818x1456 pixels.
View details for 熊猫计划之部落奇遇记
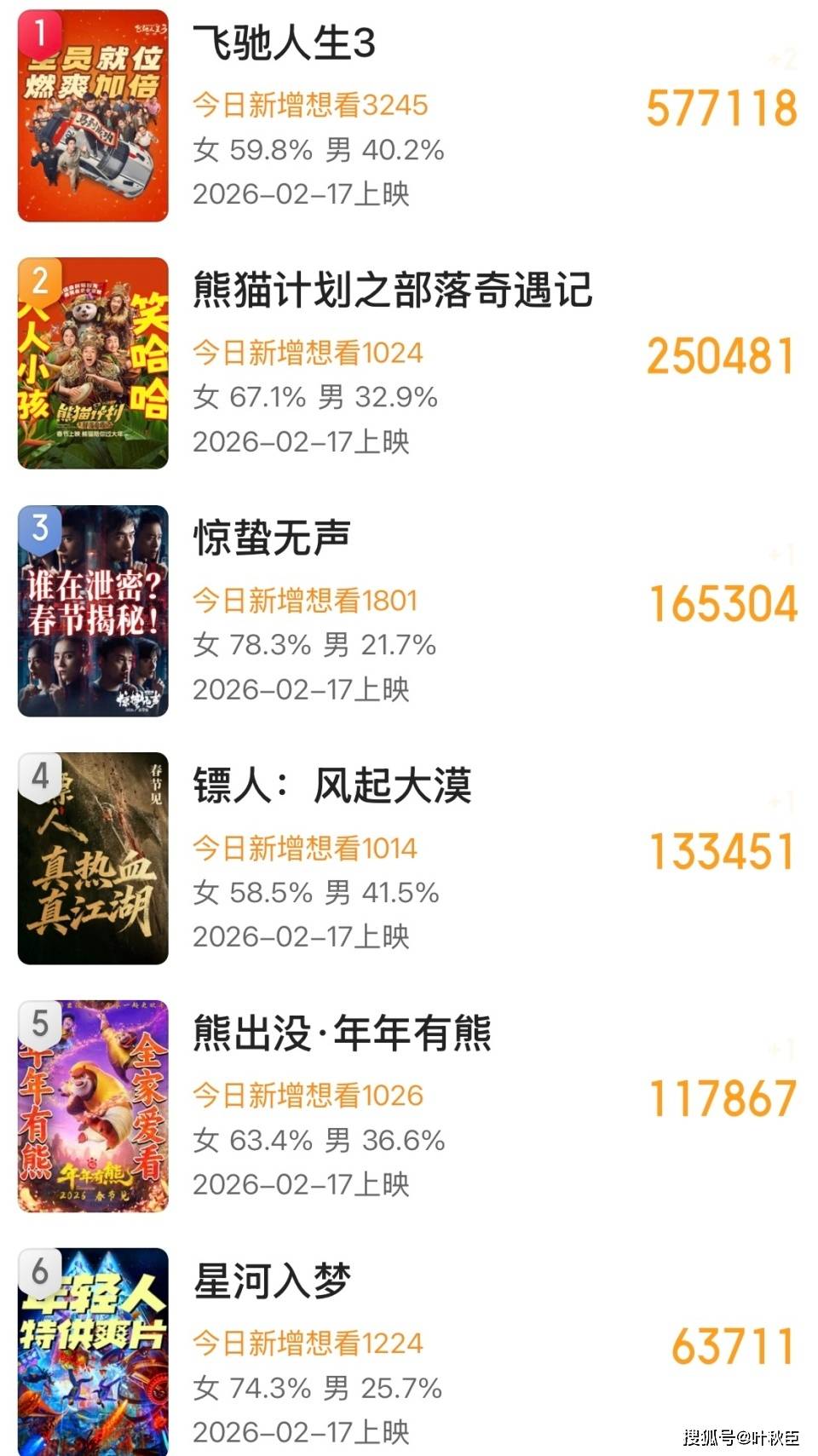(392, 291)
